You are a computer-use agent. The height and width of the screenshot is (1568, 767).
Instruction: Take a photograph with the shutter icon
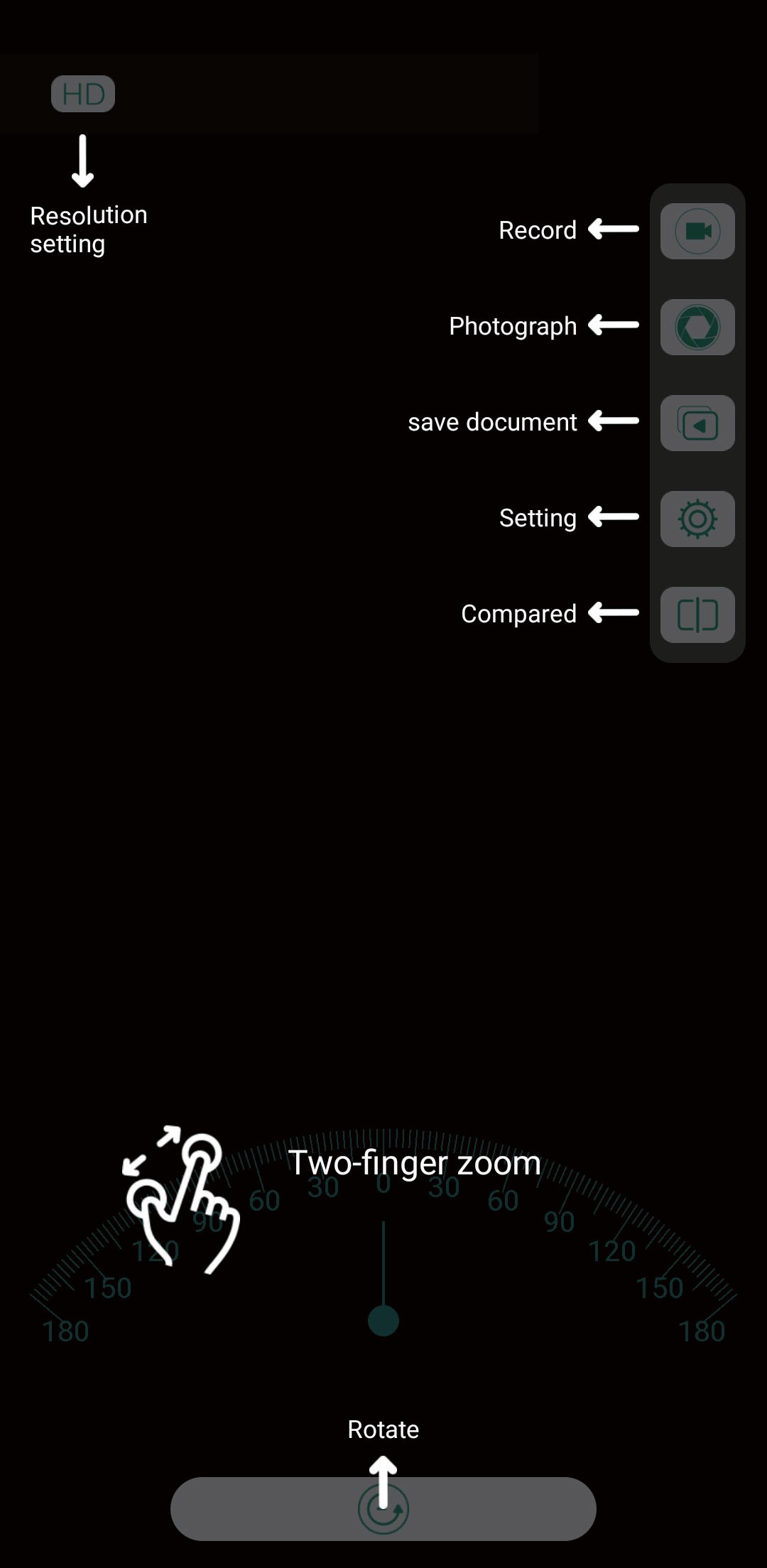(x=697, y=327)
